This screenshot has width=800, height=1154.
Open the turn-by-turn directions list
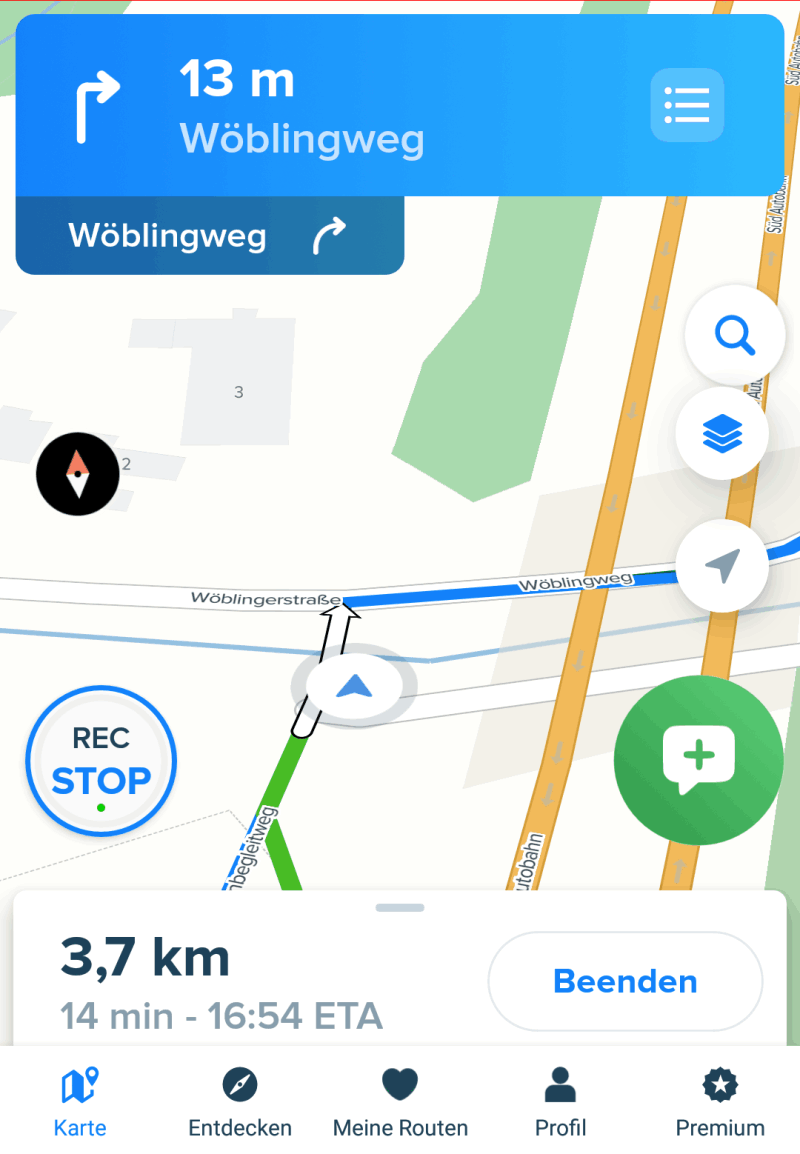687,104
